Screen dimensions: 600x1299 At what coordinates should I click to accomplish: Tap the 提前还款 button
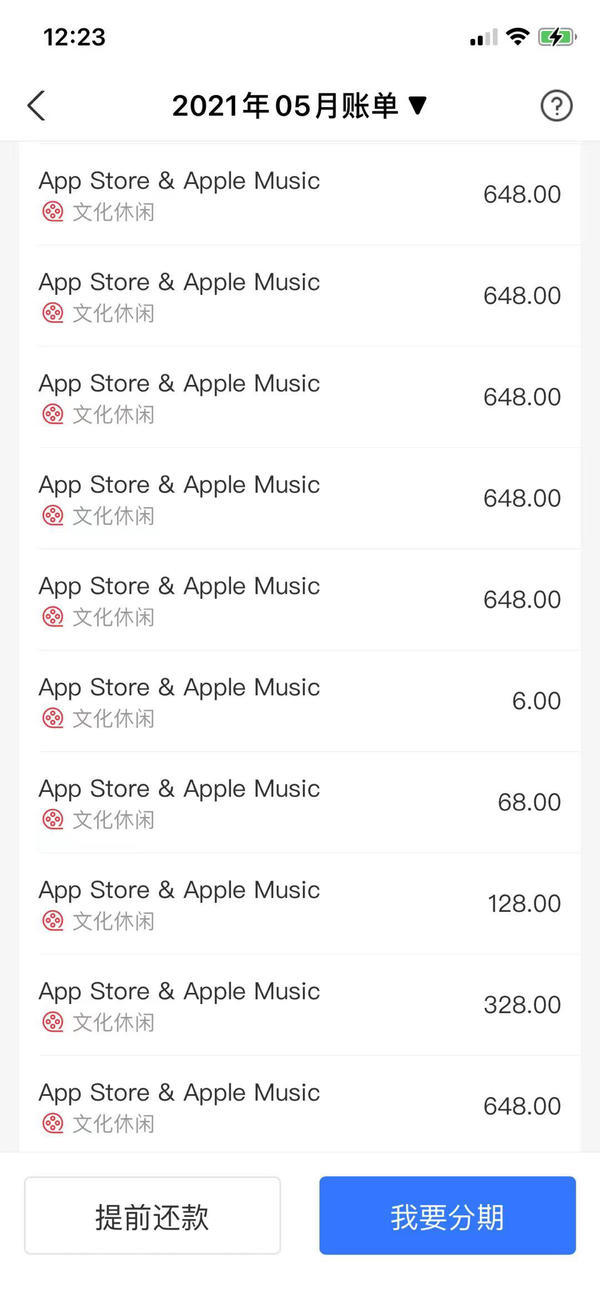coord(152,1216)
